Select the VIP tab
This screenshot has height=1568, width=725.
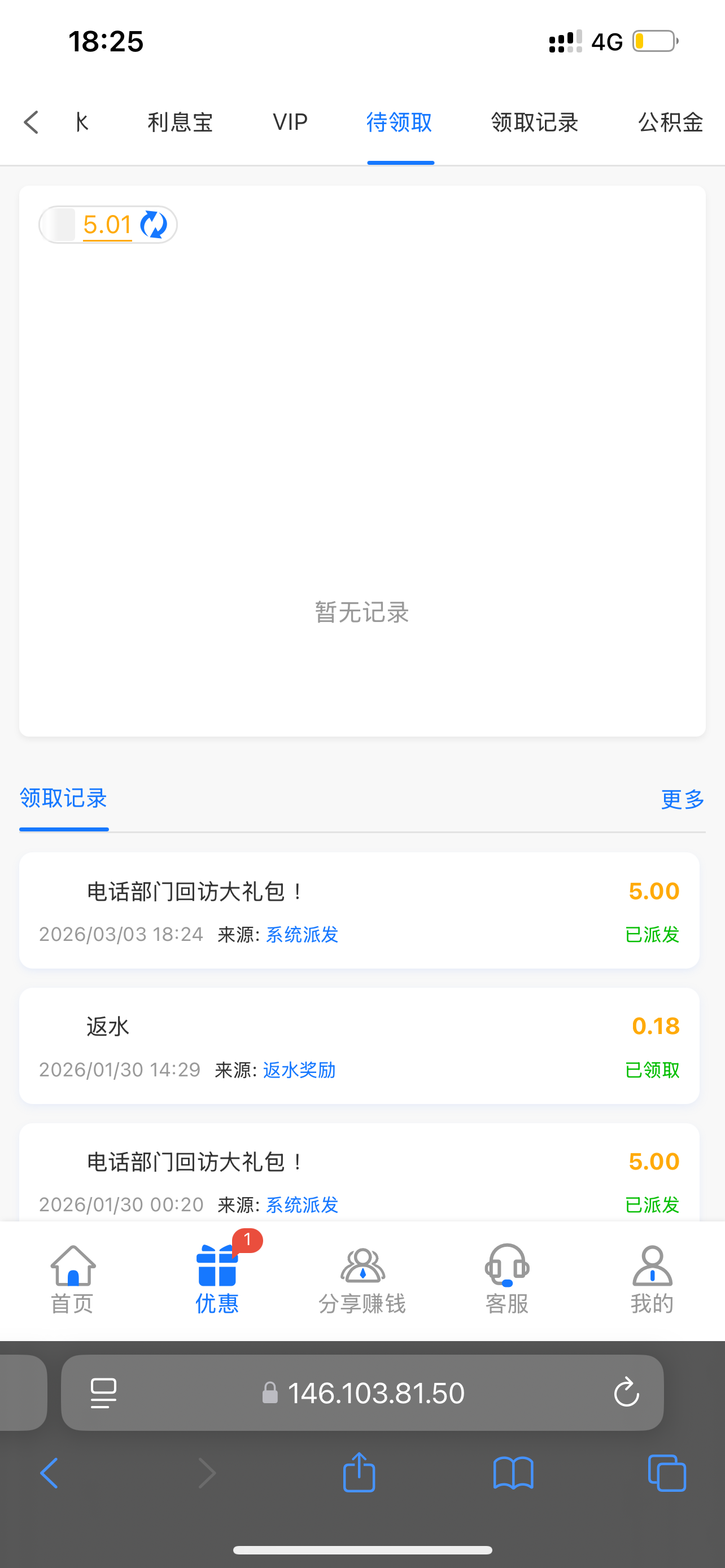coord(290,122)
